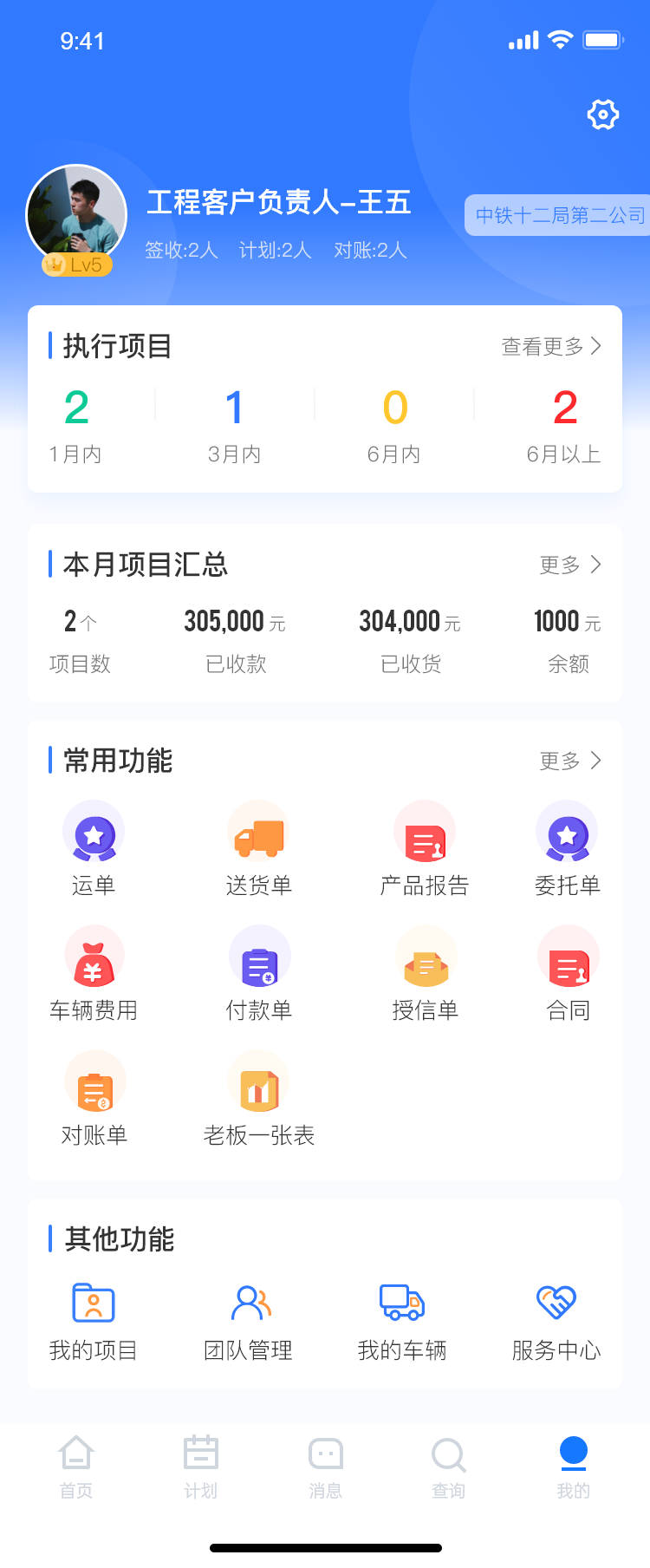Viewport: 650px width, 1568px height.
Task: Open 送货单
Action: click(x=258, y=848)
